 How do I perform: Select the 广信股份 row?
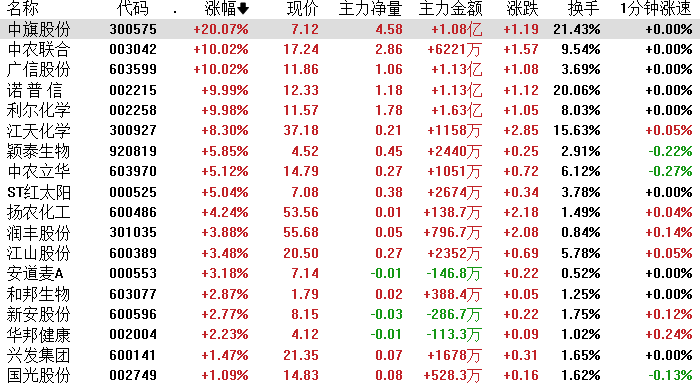tap(350, 70)
